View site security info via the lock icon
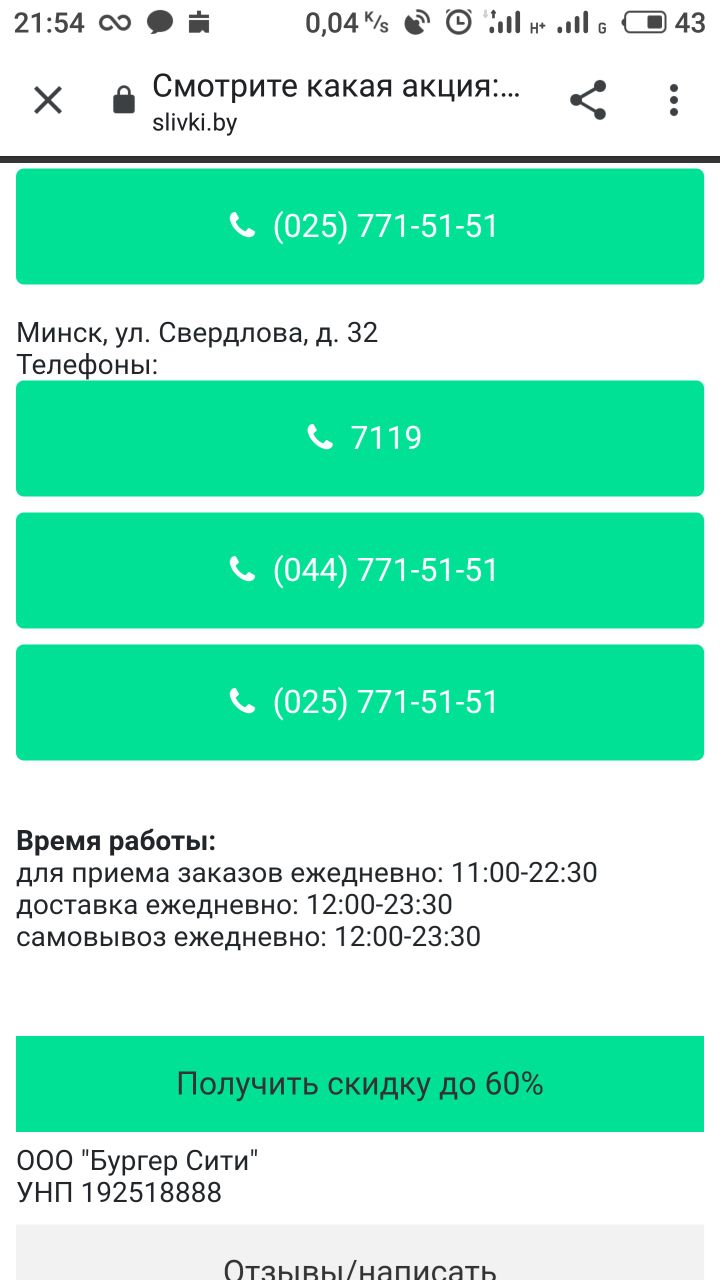The image size is (720, 1280). 124,101
